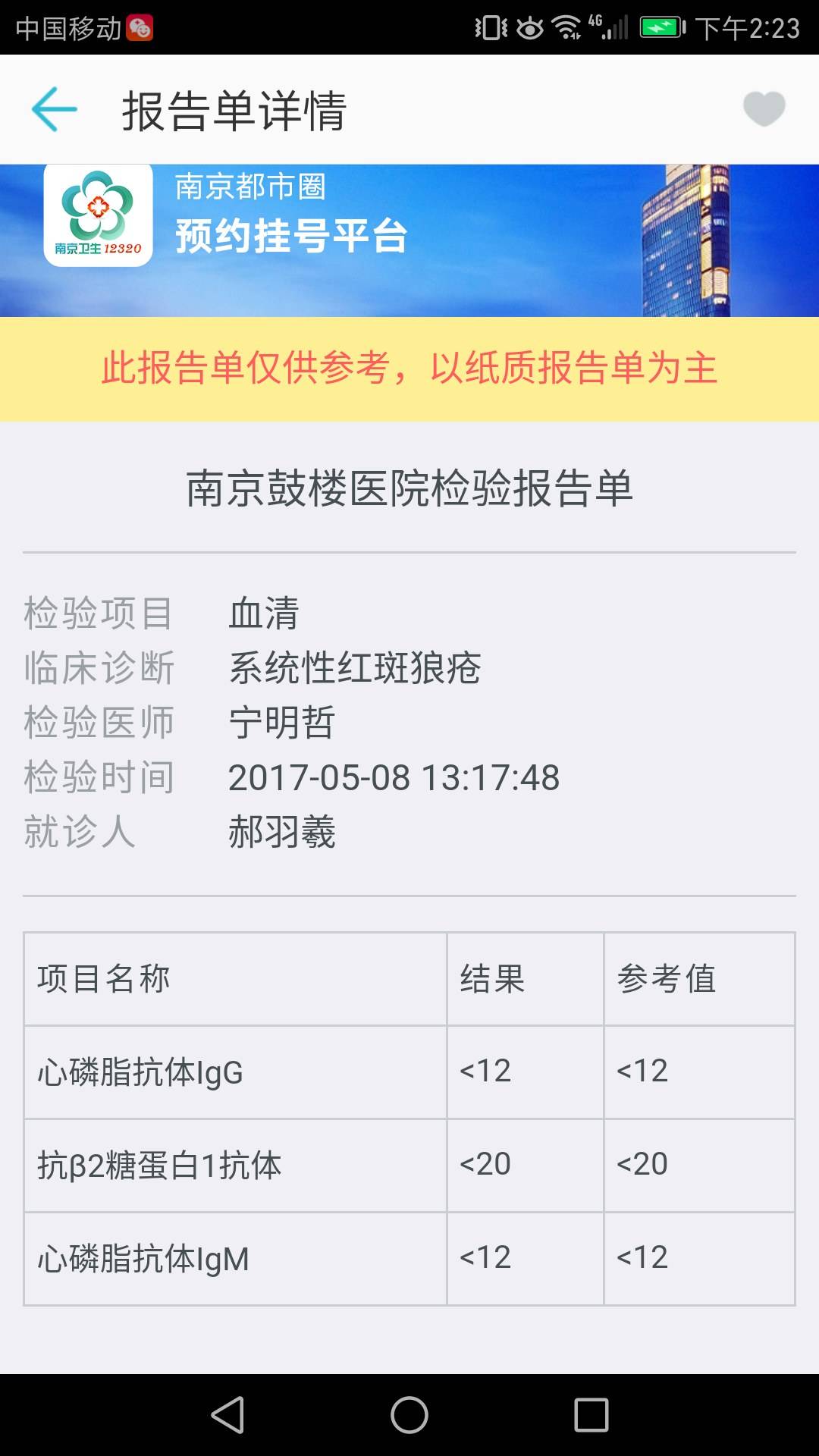The width and height of the screenshot is (819, 1456).
Task: Open the Nanjing appointment platform banner
Action: [409, 240]
